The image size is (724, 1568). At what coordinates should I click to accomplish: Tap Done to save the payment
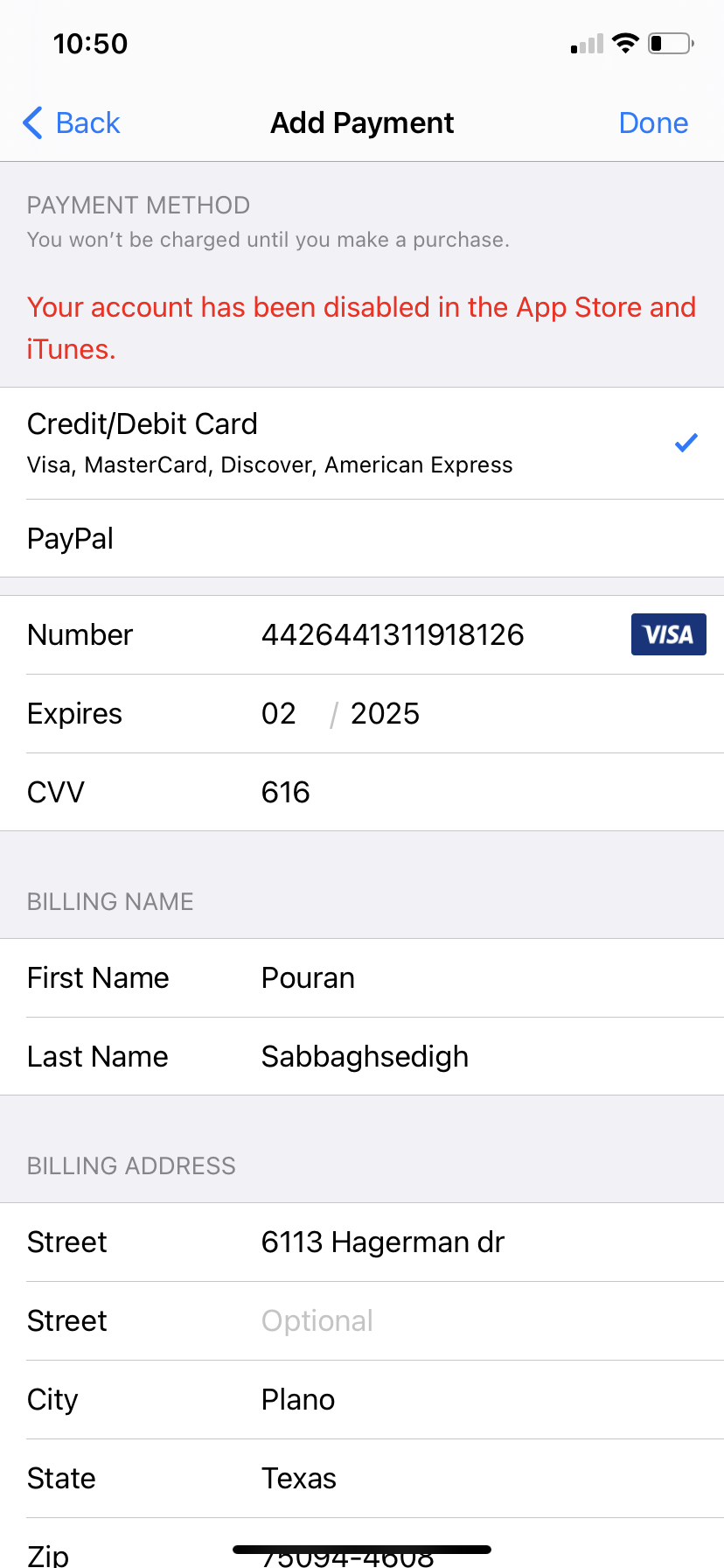click(653, 122)
